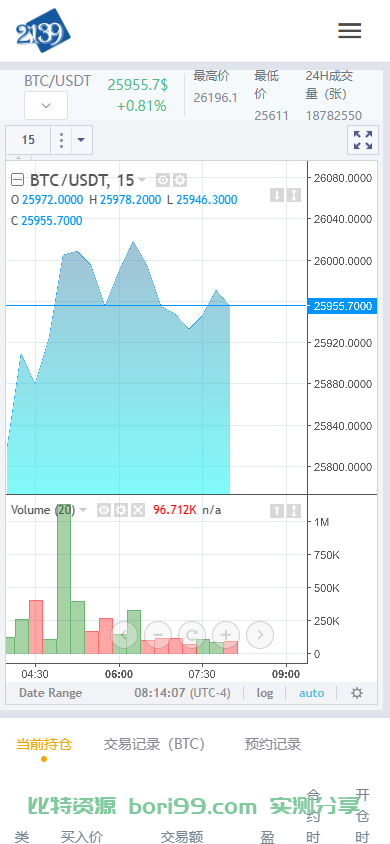Open the Date Range selector
This screenshot has width=390, height=844.
pyautogui.click(x=51, y=693)
